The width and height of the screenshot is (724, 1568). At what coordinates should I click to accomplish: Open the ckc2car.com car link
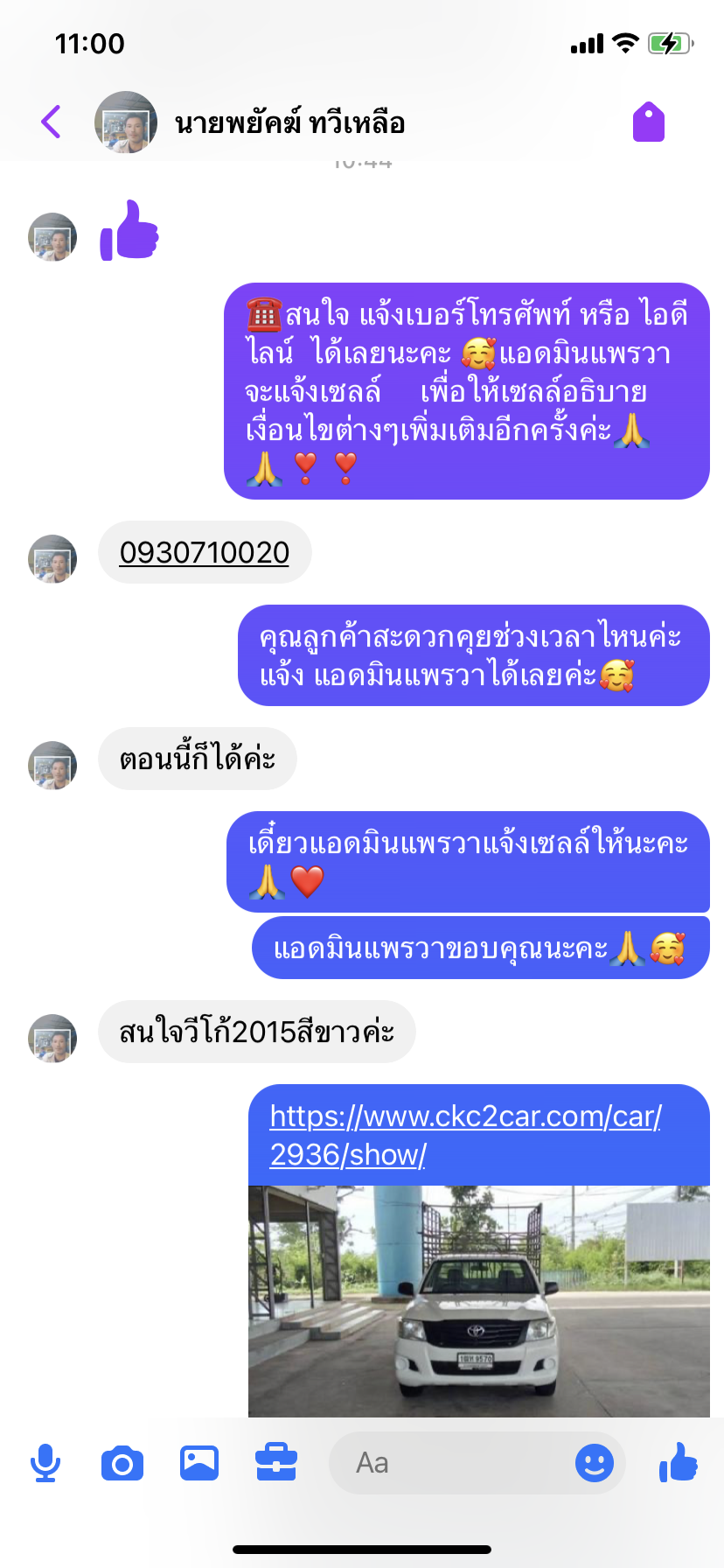[465, 1135]
